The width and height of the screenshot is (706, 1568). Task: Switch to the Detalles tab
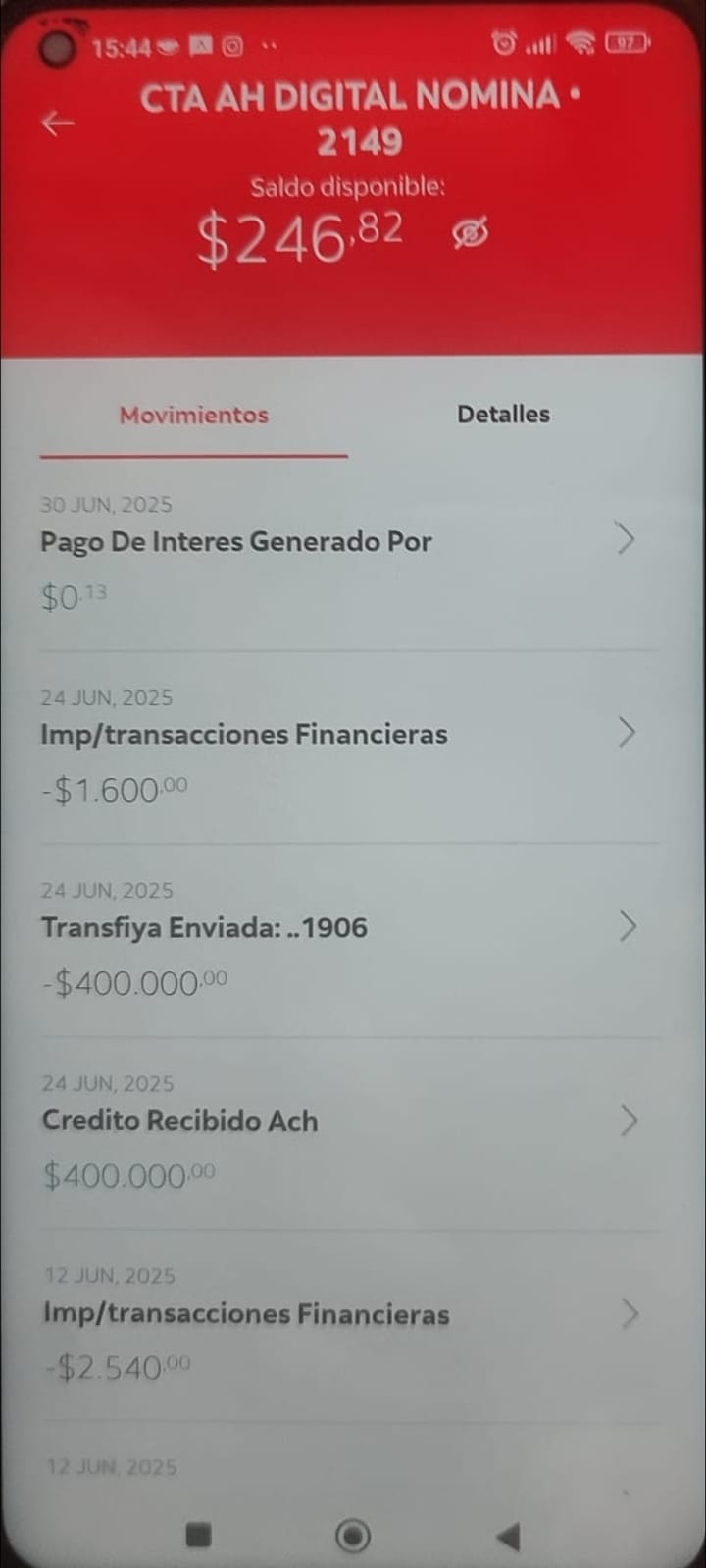[x=503, y=415]
